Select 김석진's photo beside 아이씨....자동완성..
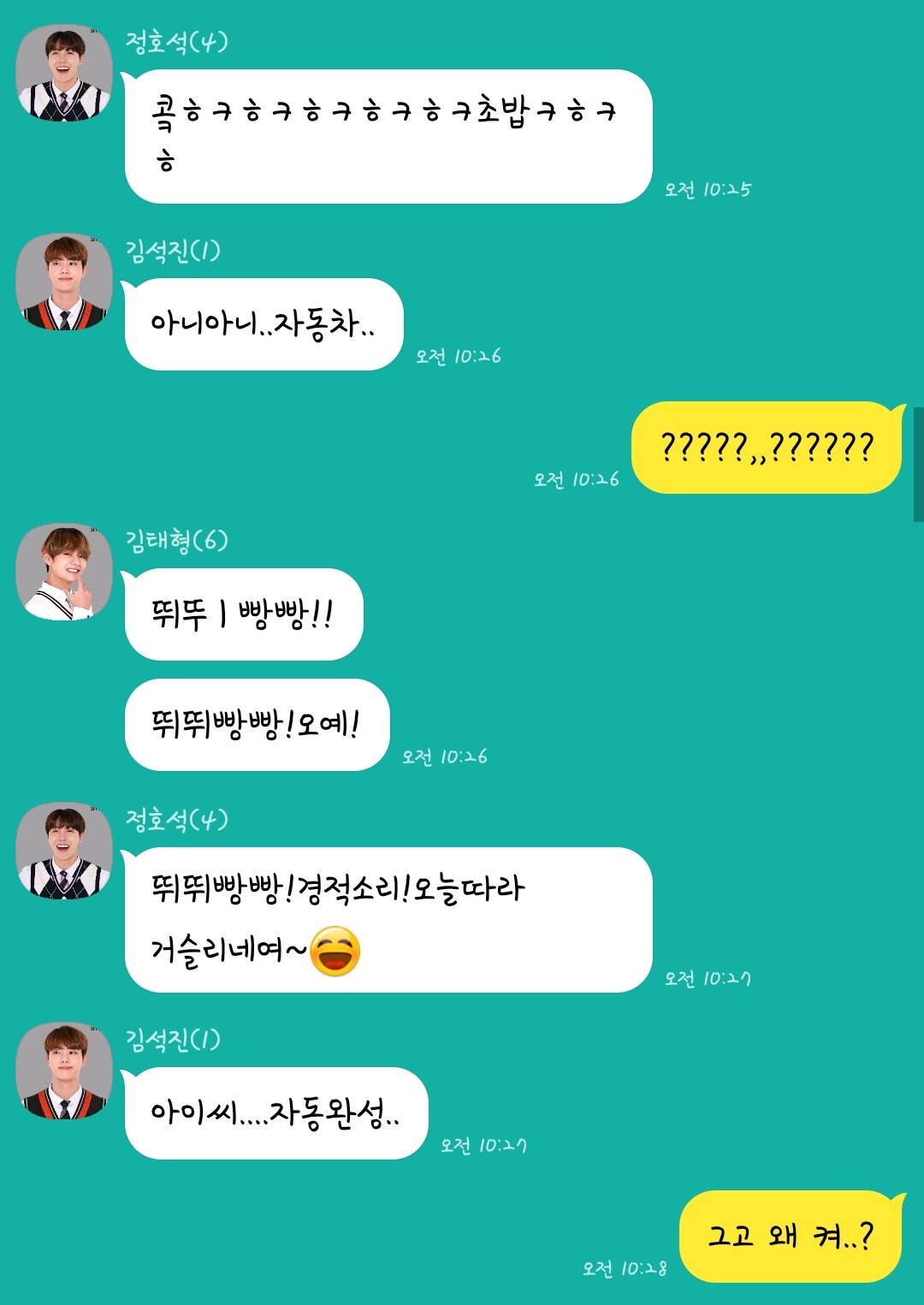 pyautogui.click(x=64, y=1071)
